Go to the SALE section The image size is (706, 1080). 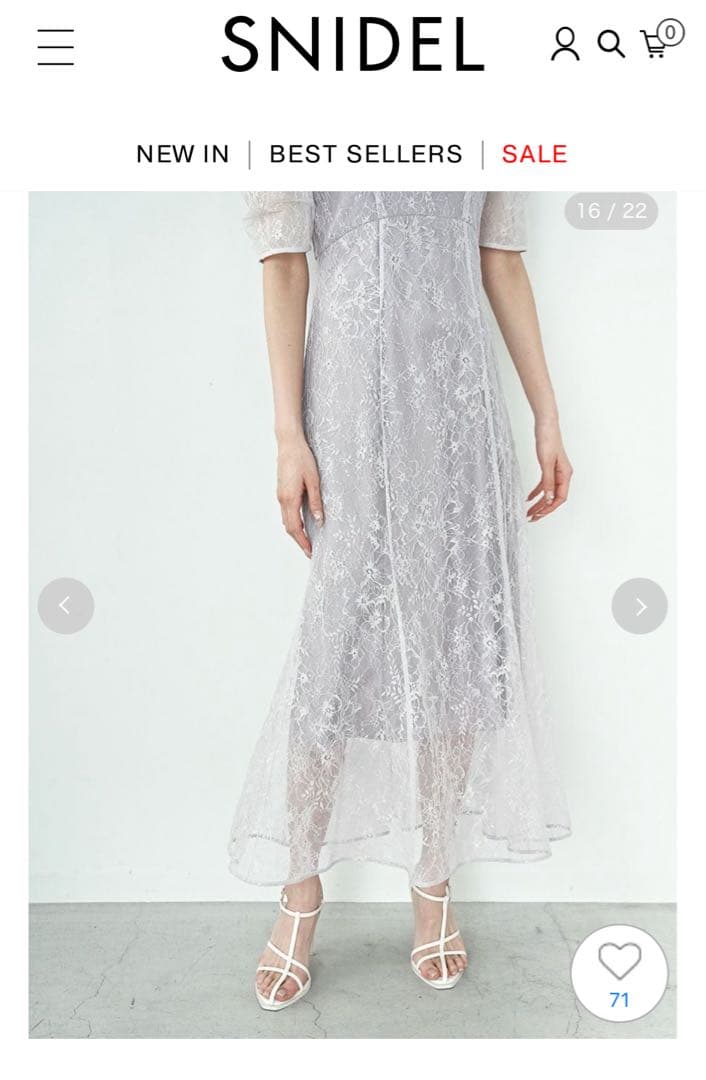click(534, 154)
